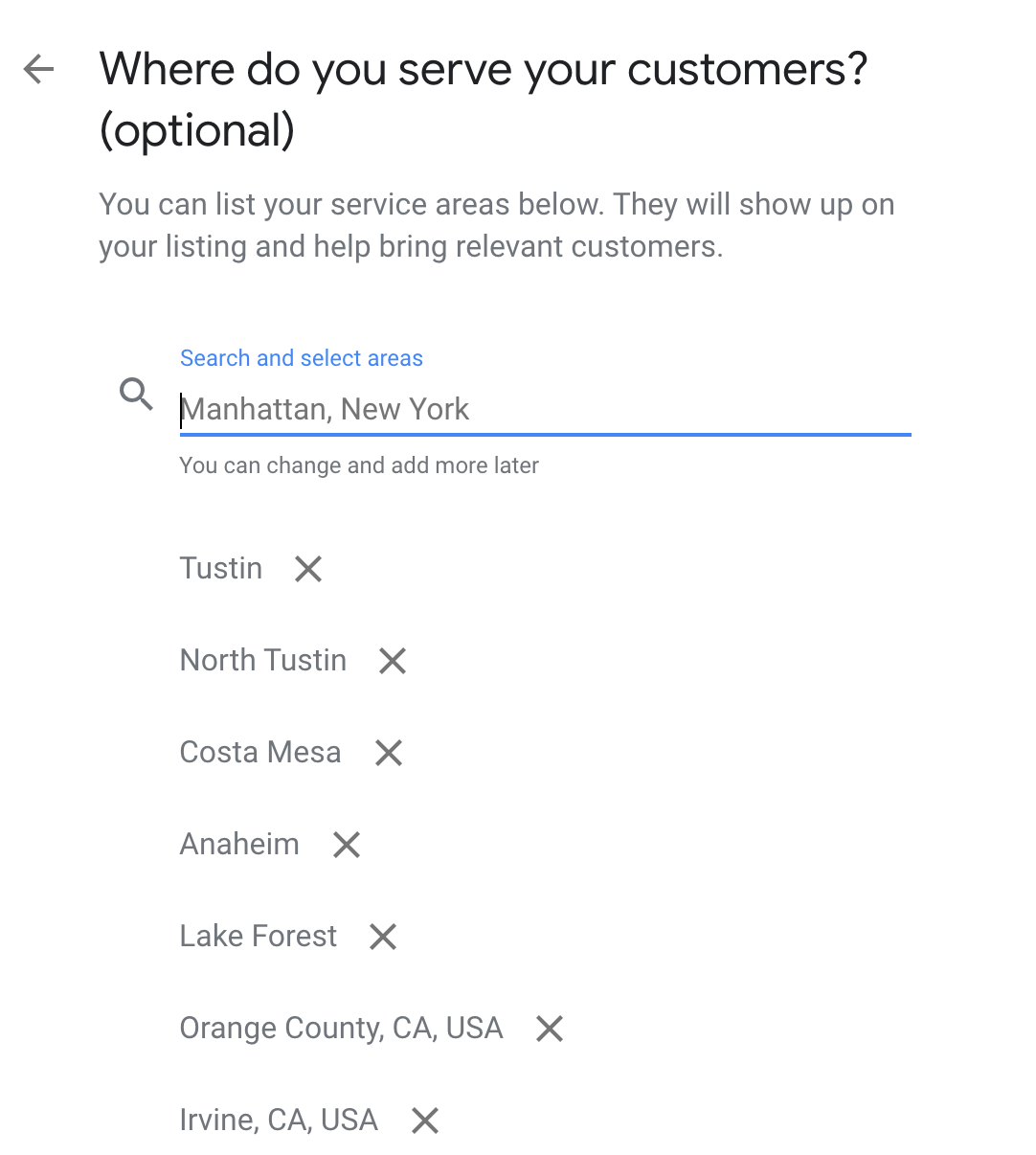The width and height of the screenshot is (1036, 1155).
Task: Remove the Lake Forest area
Action: [383, 937]
